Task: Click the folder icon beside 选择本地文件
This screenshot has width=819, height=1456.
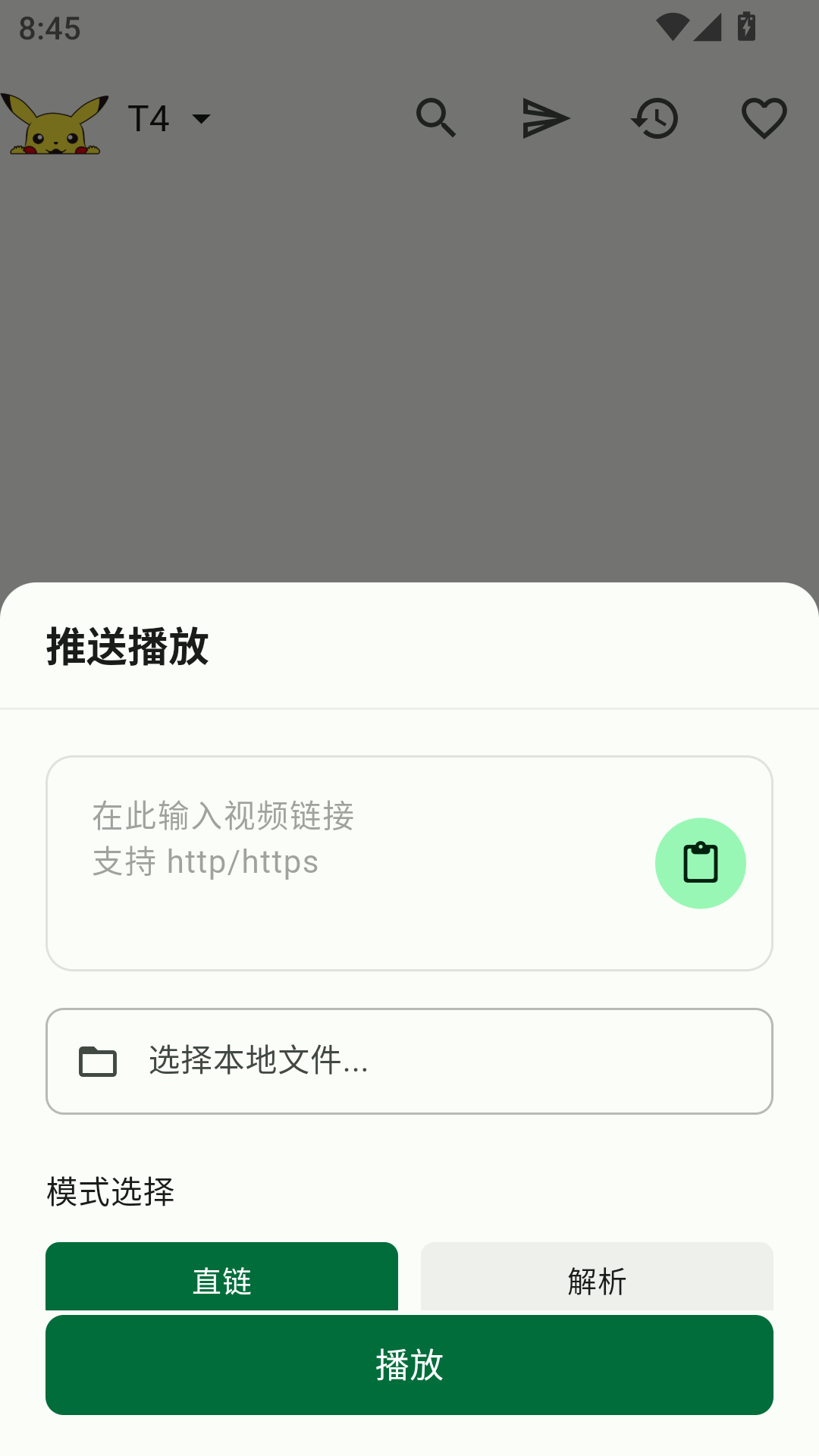Action: (x=97, y=1061)
